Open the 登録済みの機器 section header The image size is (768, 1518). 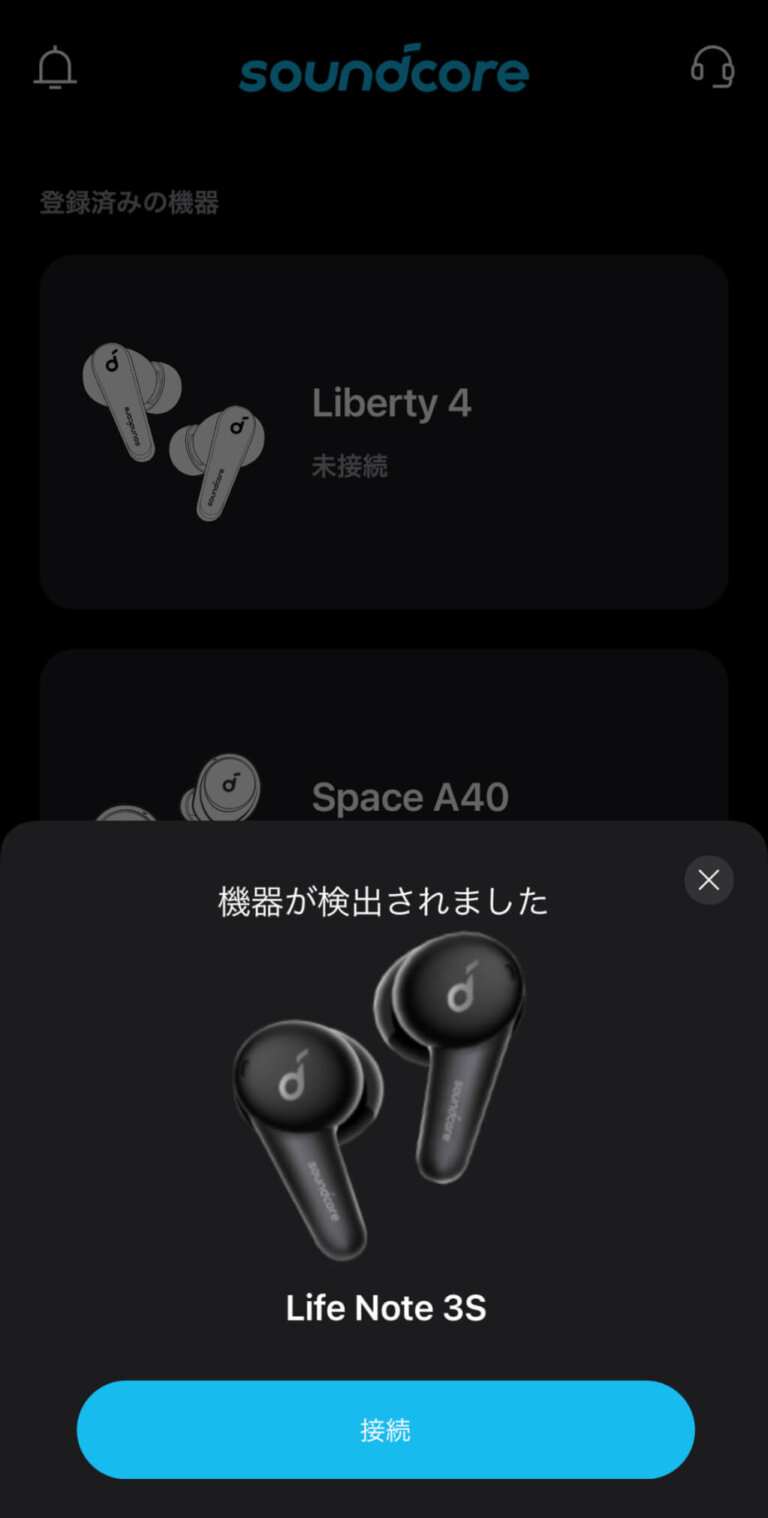128,202
